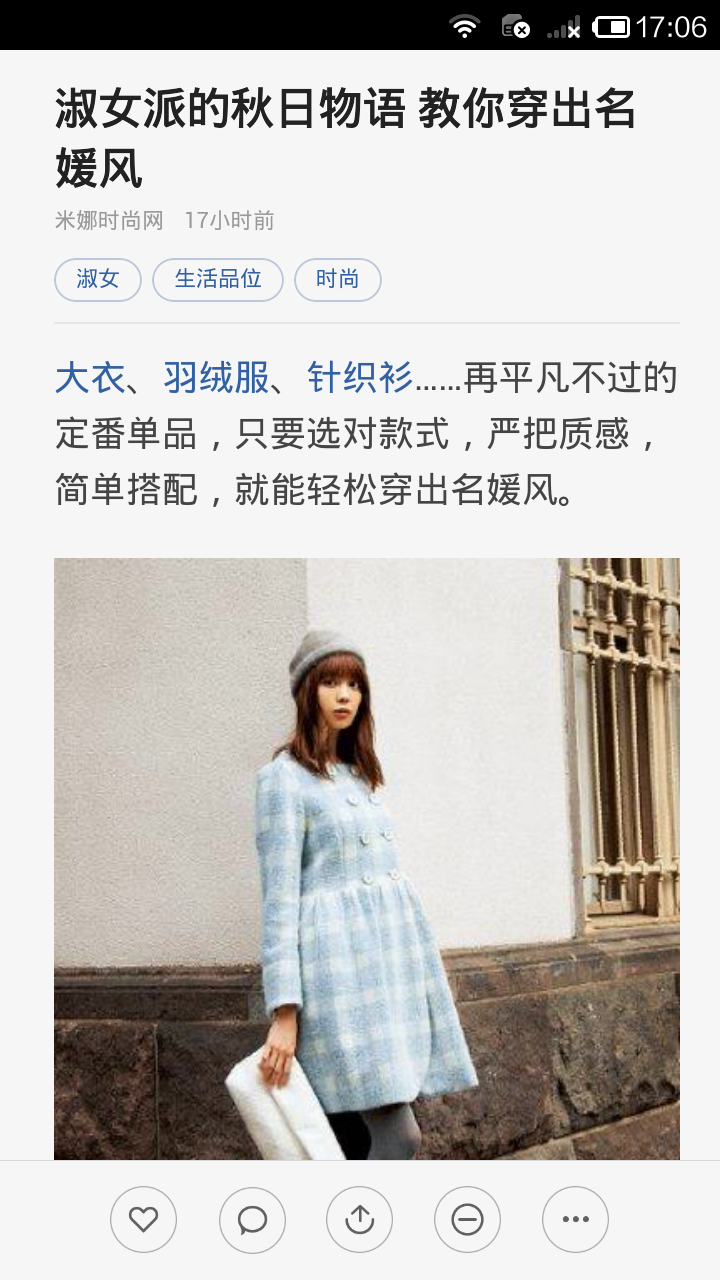Viewport: 720px width, 1280px height.
Task: Open the comments bubble icon
Action: point(251,1219)
